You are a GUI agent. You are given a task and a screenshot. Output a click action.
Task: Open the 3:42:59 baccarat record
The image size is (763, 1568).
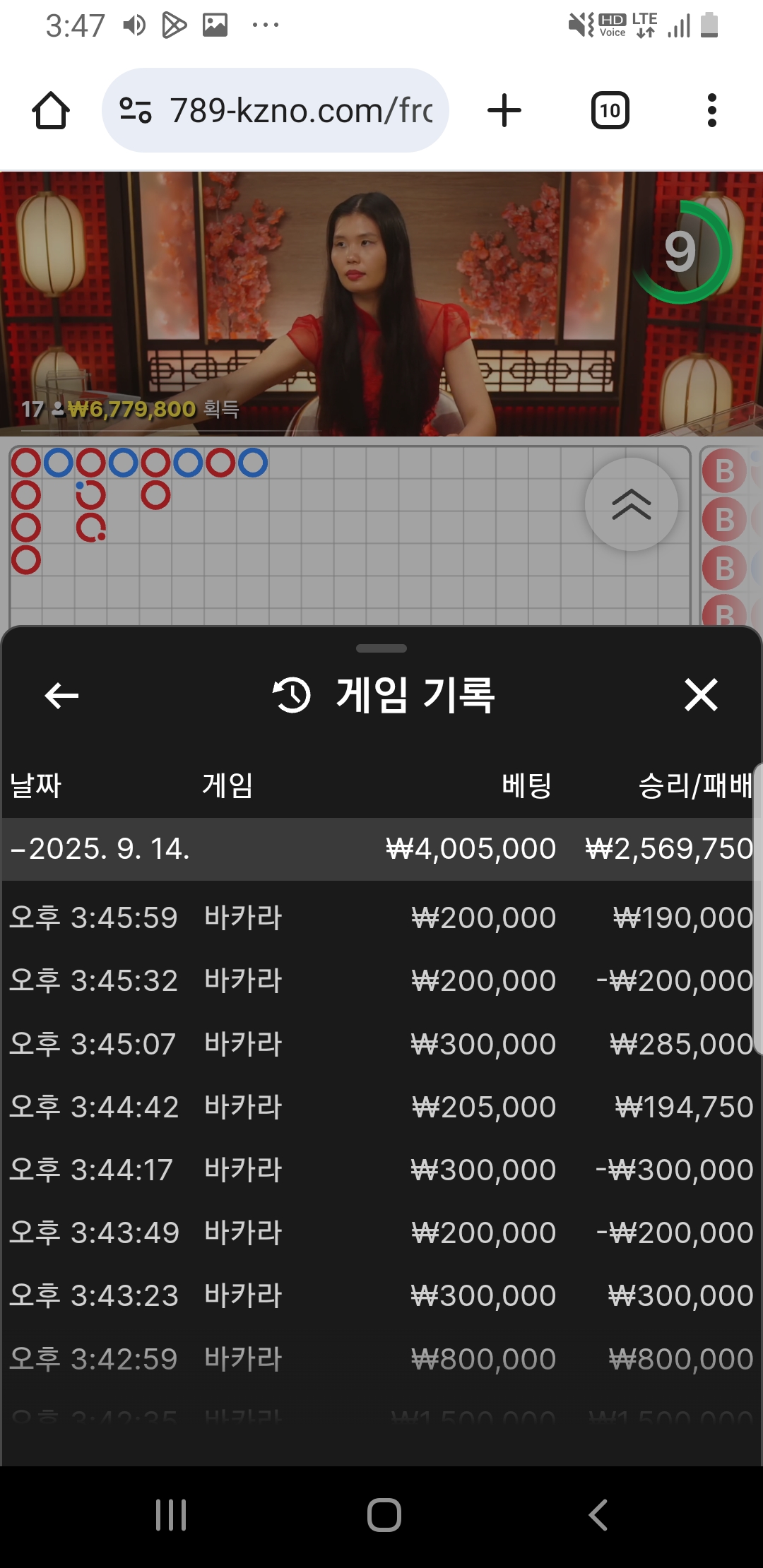click(x=381, y=1359)
